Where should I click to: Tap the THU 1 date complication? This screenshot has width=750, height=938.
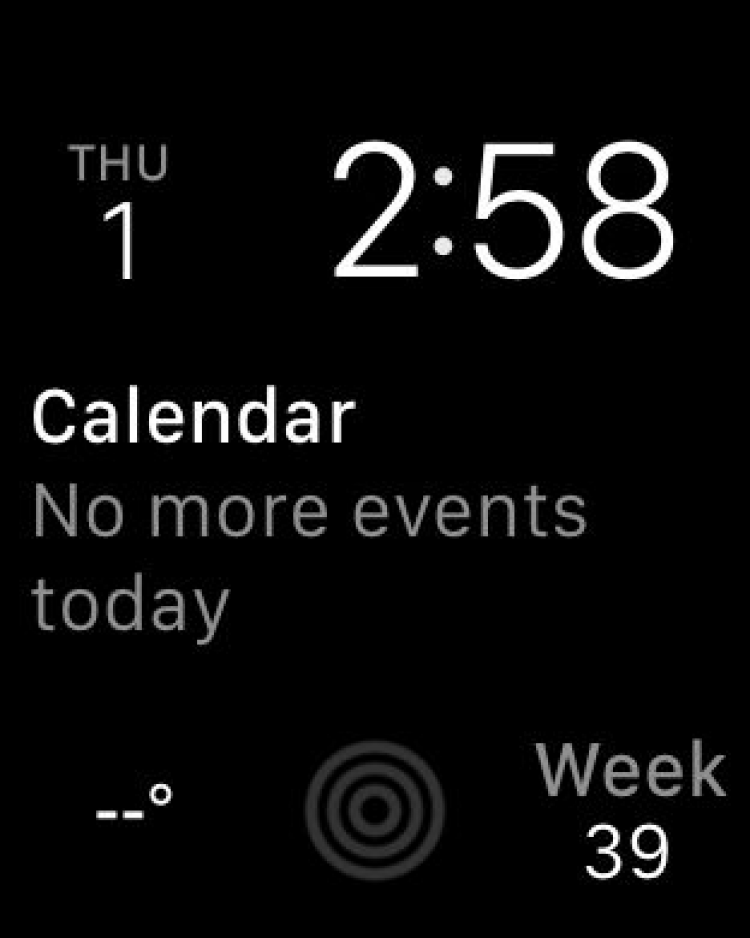click(120, 213)
